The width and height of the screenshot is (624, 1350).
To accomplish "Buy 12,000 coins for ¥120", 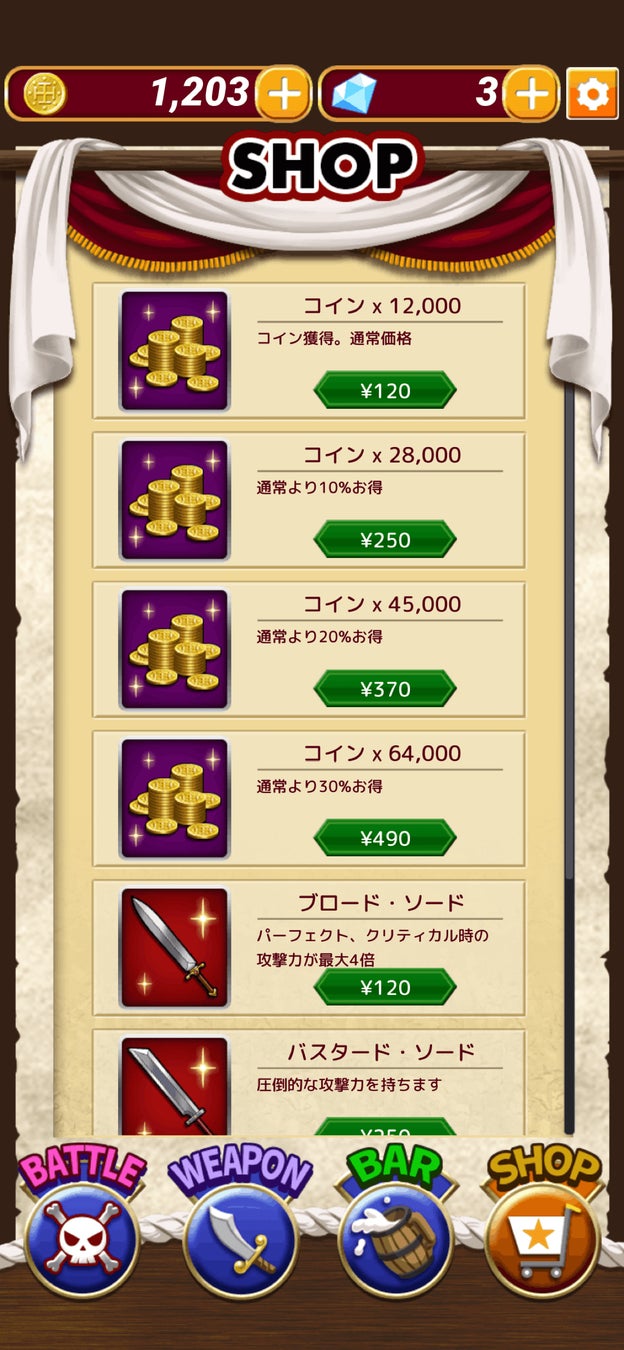I will [385, 390].
